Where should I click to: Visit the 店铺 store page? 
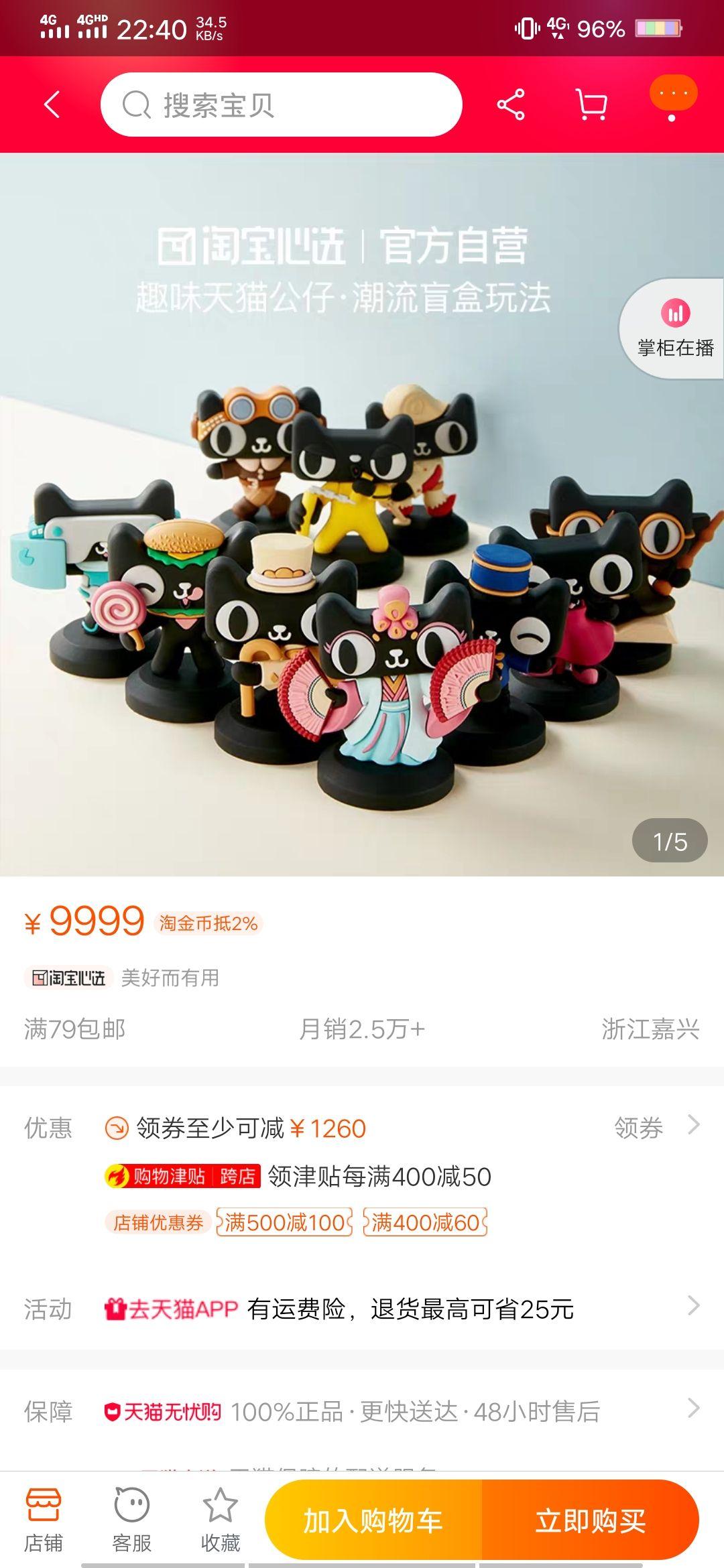point(44,1520)
